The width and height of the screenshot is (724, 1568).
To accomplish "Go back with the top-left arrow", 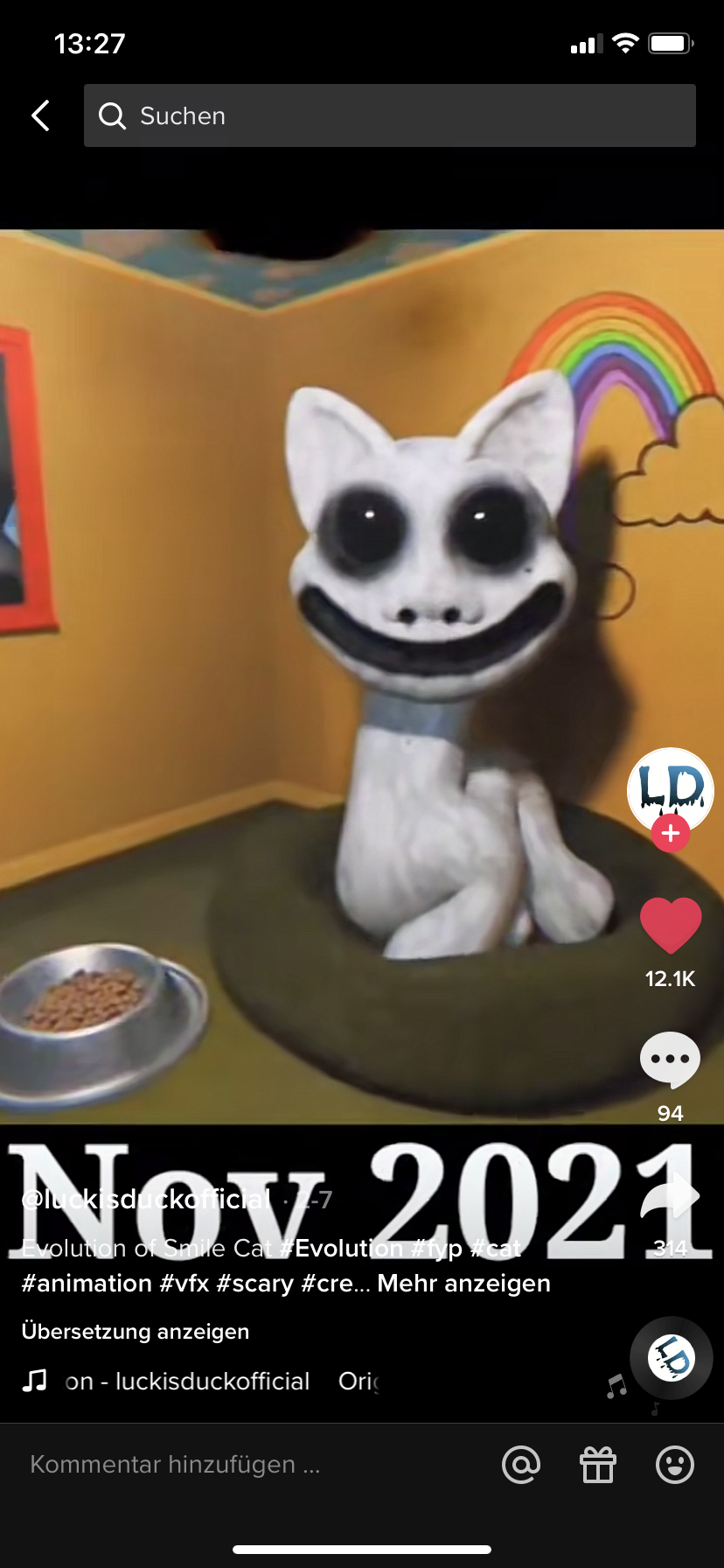I will [40, 115].
